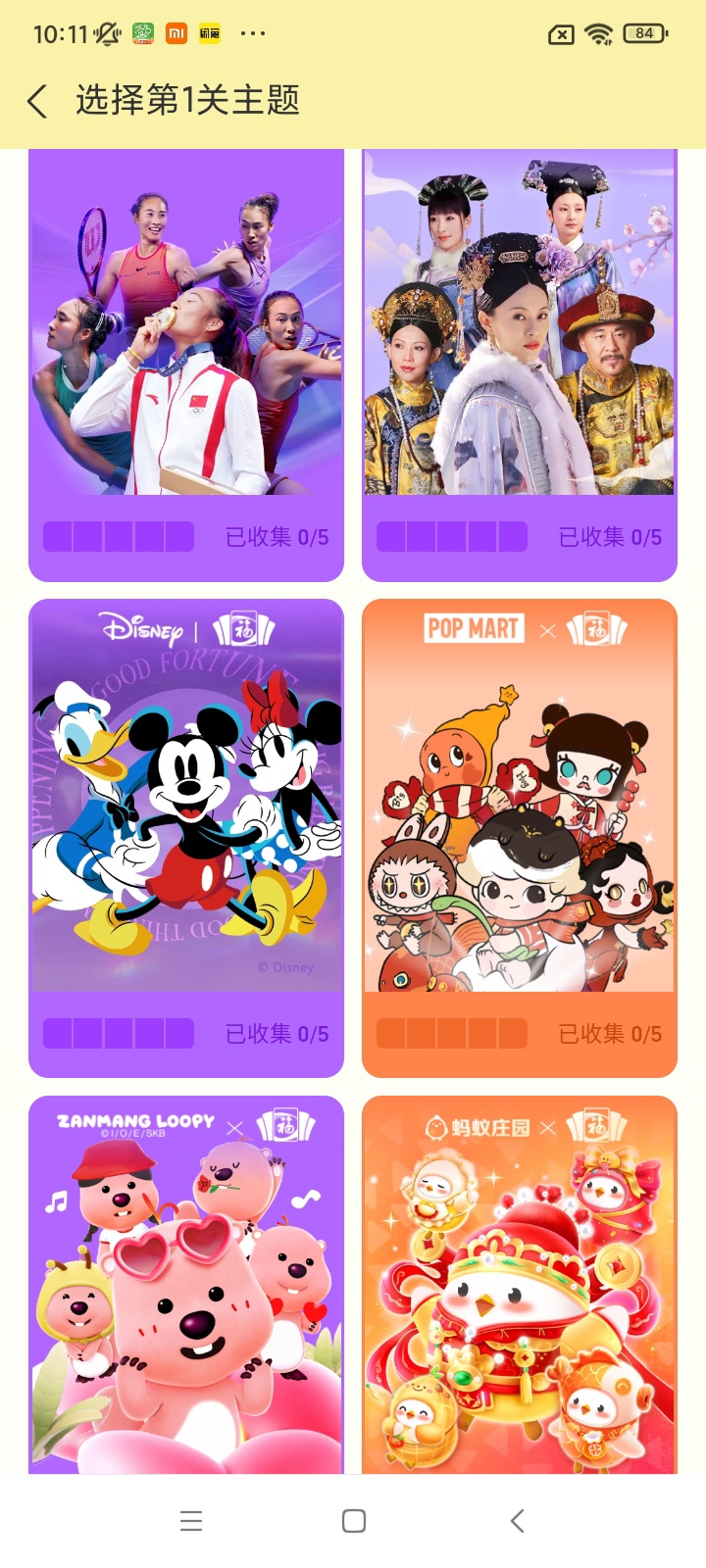Viewport: 706px width, 1568px height.
Task: Choose the 蚂蚁庄园 chicken theme card
Action: [x=520, y=1284]
